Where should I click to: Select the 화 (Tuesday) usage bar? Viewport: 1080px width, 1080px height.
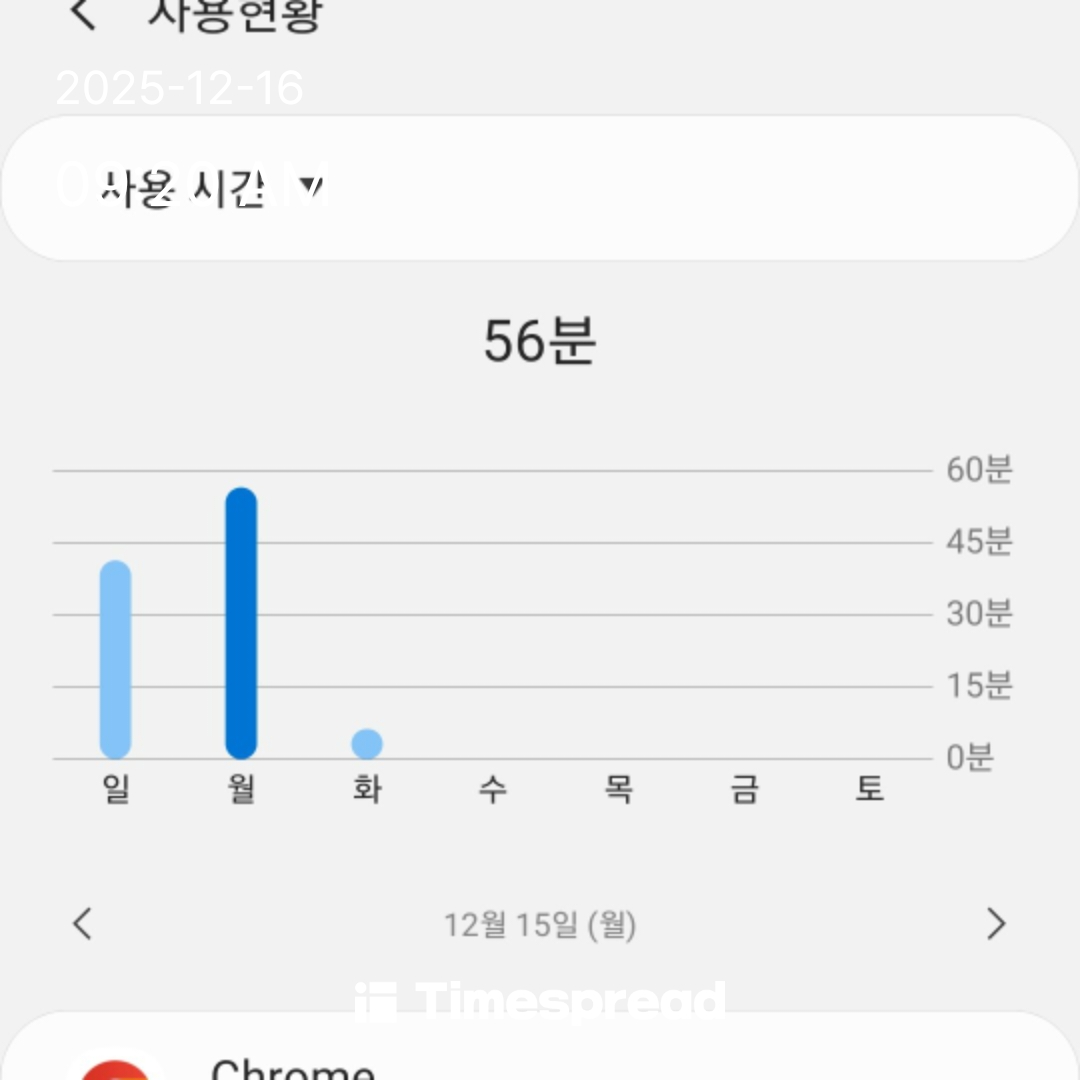click(x=367, y=743)
